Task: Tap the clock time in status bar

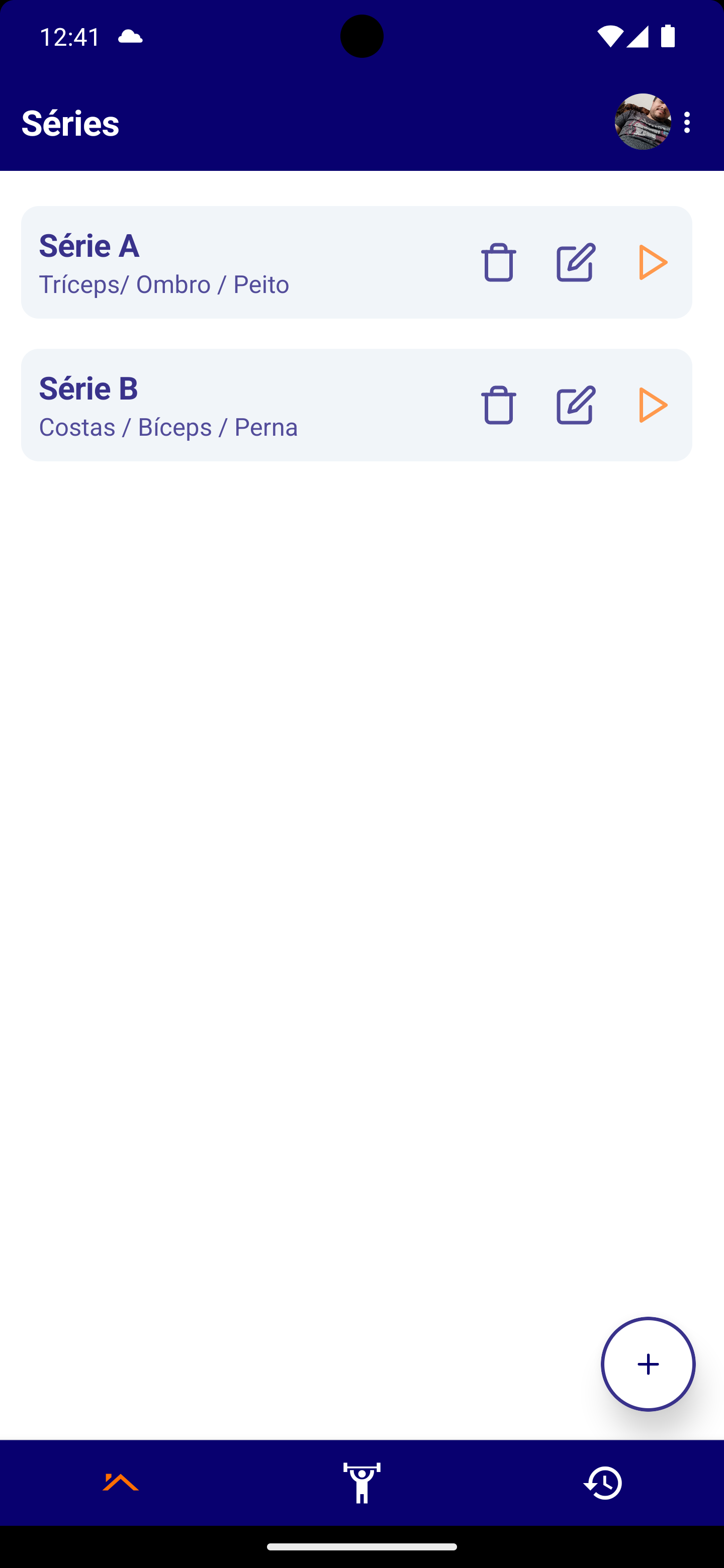Action: click(x=69, y=37)
